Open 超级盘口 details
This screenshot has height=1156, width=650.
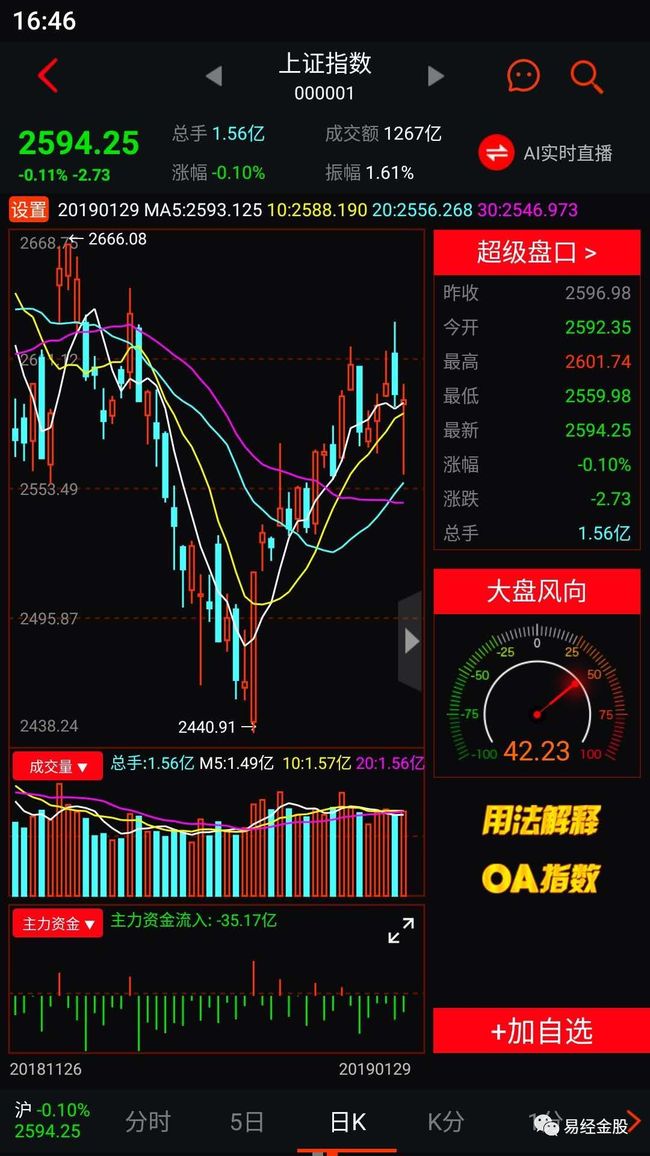537,253
